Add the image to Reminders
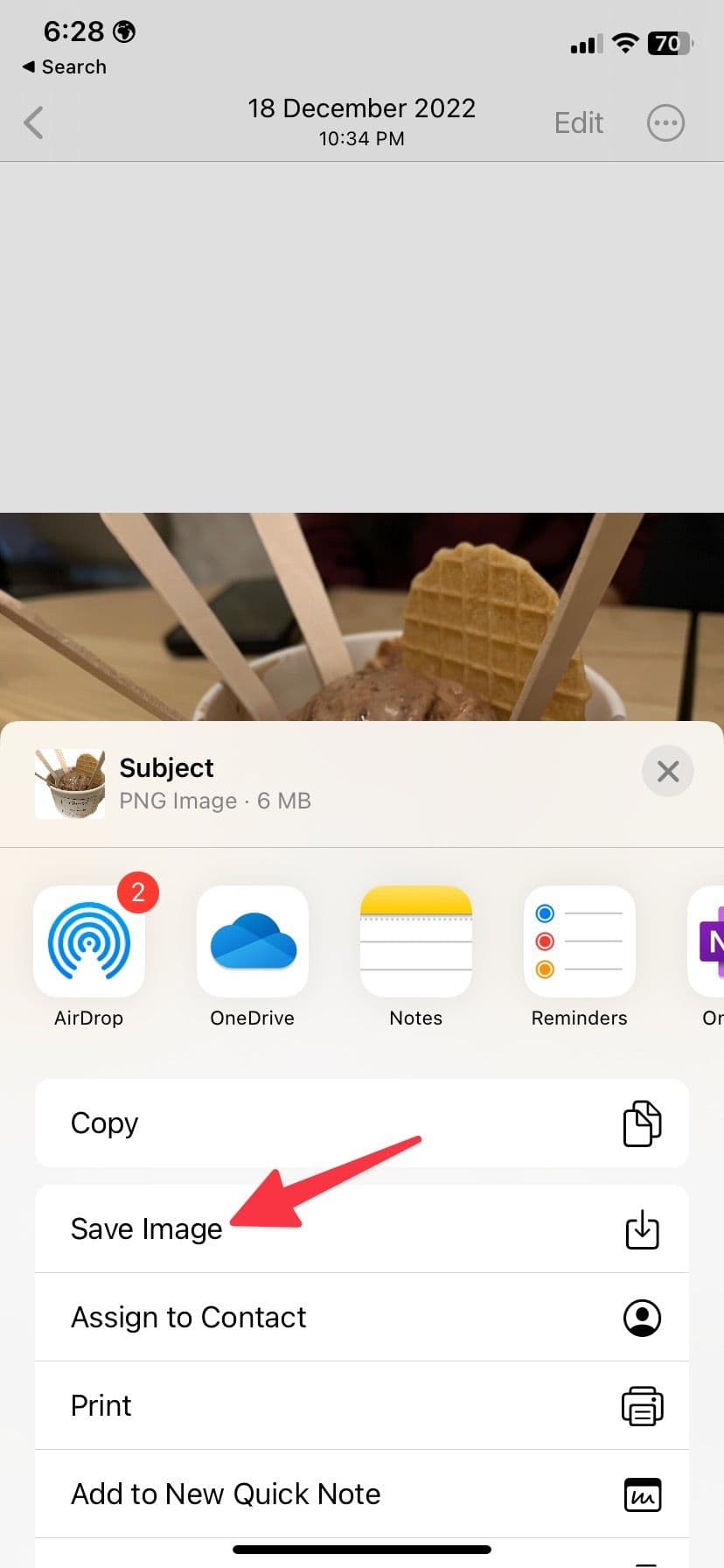724x1568 pixels. click(579, 941)
